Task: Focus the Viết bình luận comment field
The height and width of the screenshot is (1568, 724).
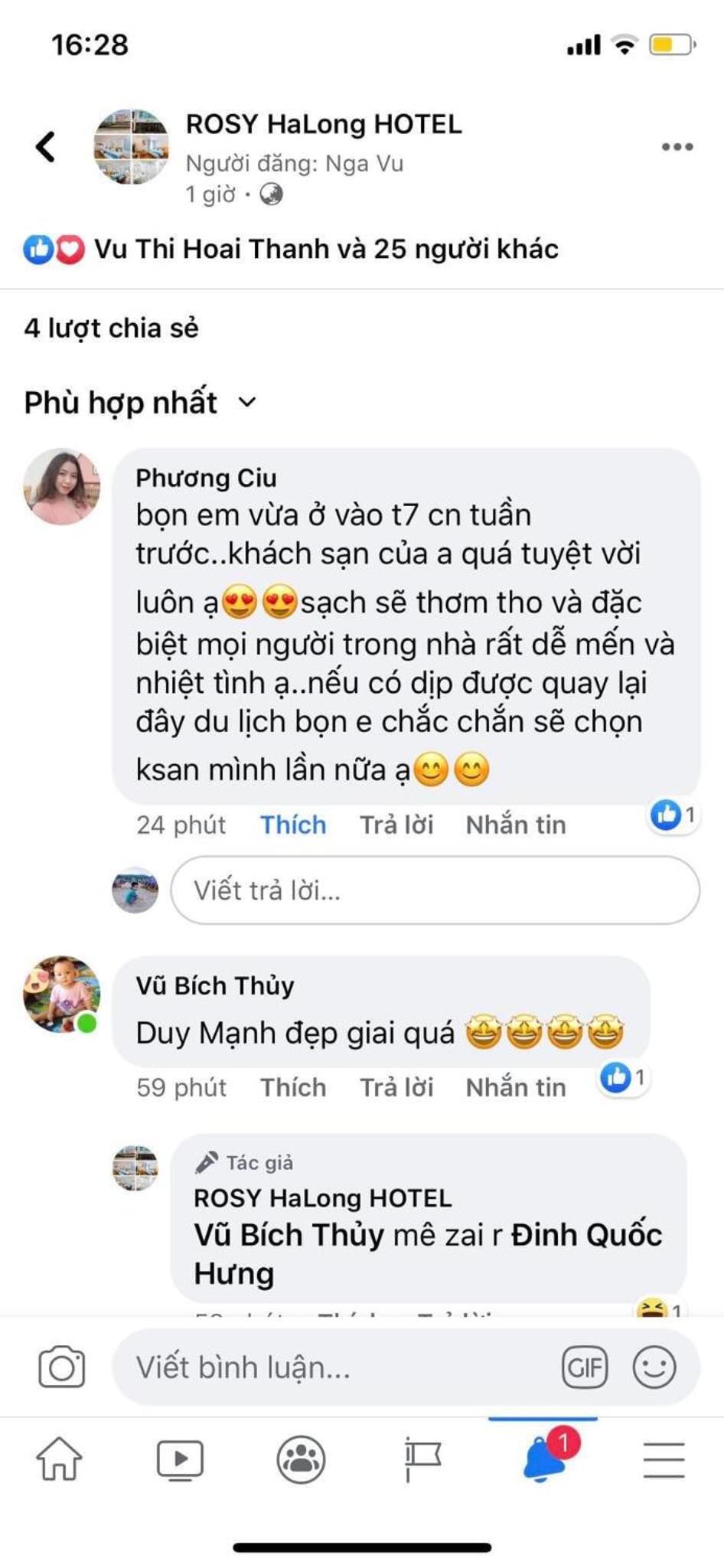Action: pyautogui.click(x=329, y=1367)
